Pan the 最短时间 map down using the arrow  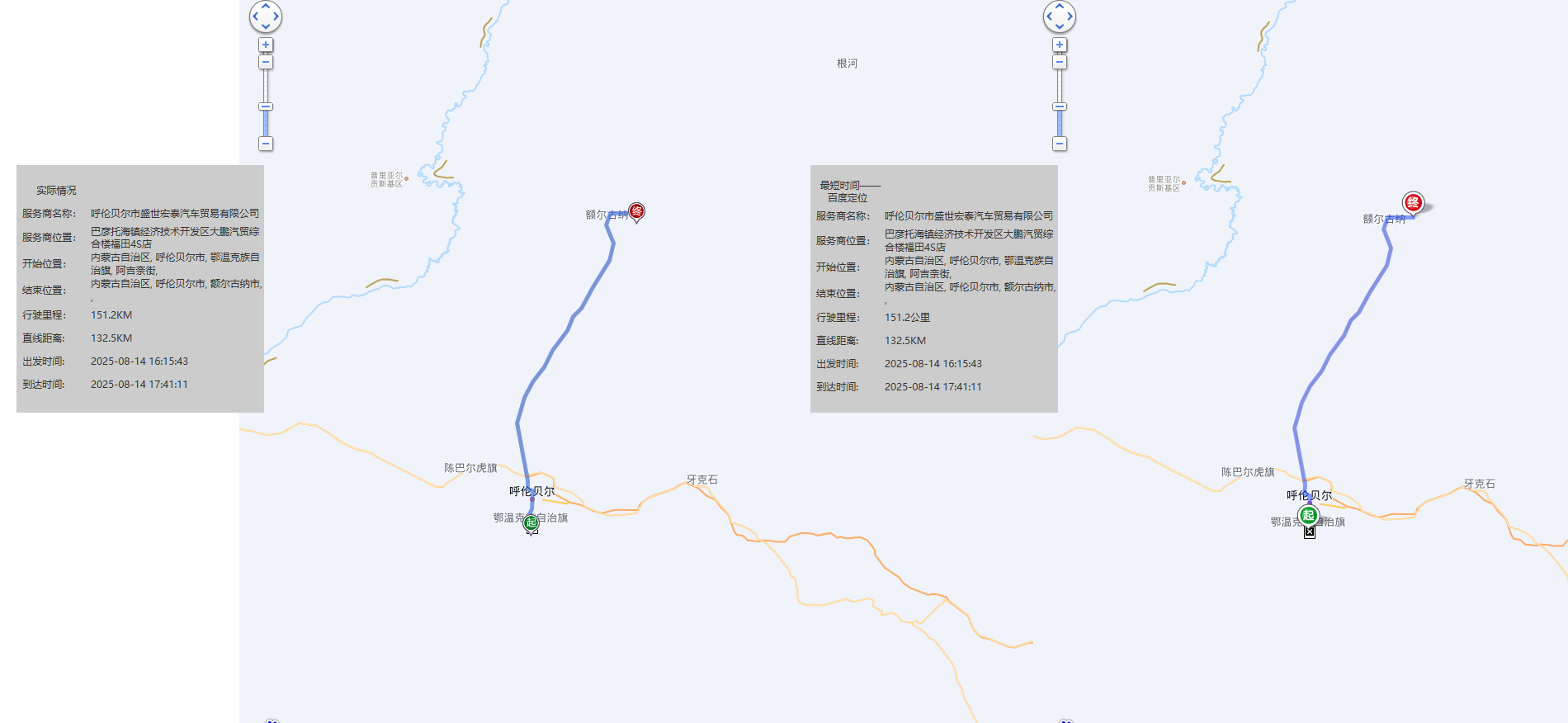[1060, 26]
